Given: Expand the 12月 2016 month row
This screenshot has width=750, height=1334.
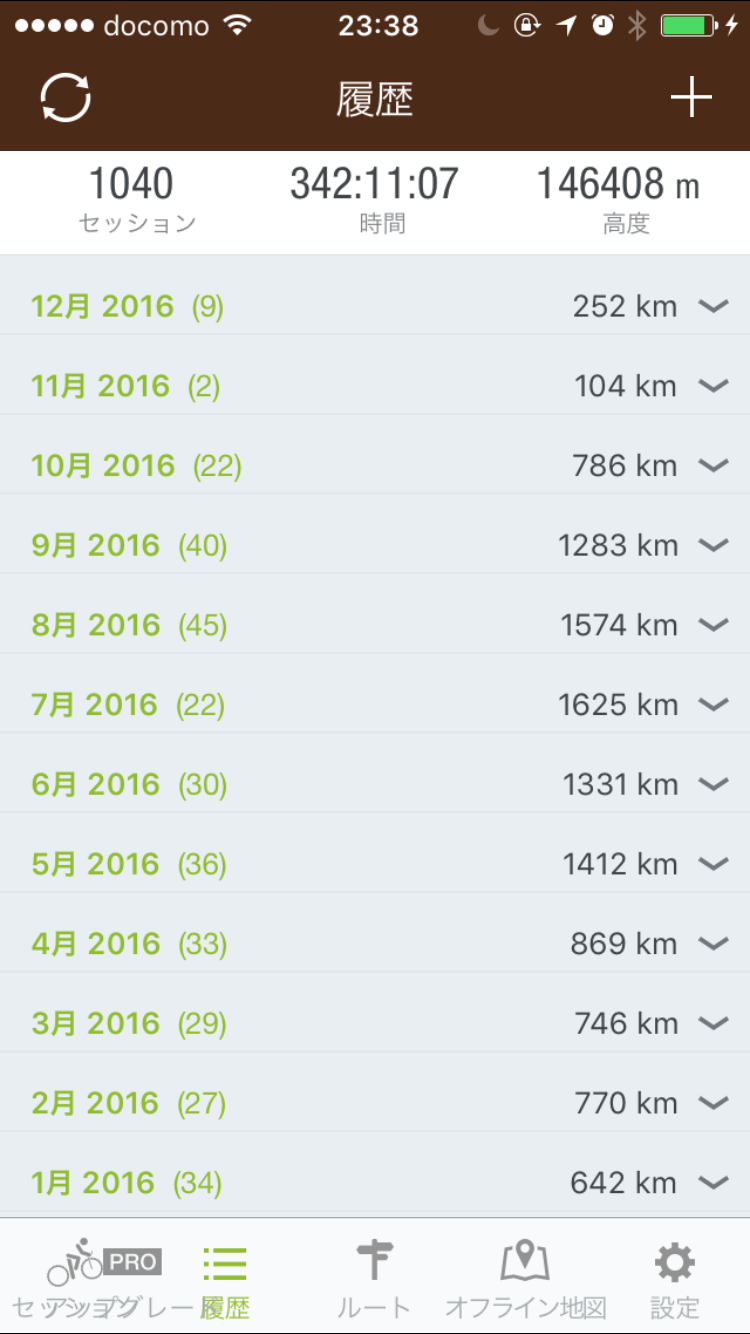Looking at the screenshot, I should pos(375,306).
